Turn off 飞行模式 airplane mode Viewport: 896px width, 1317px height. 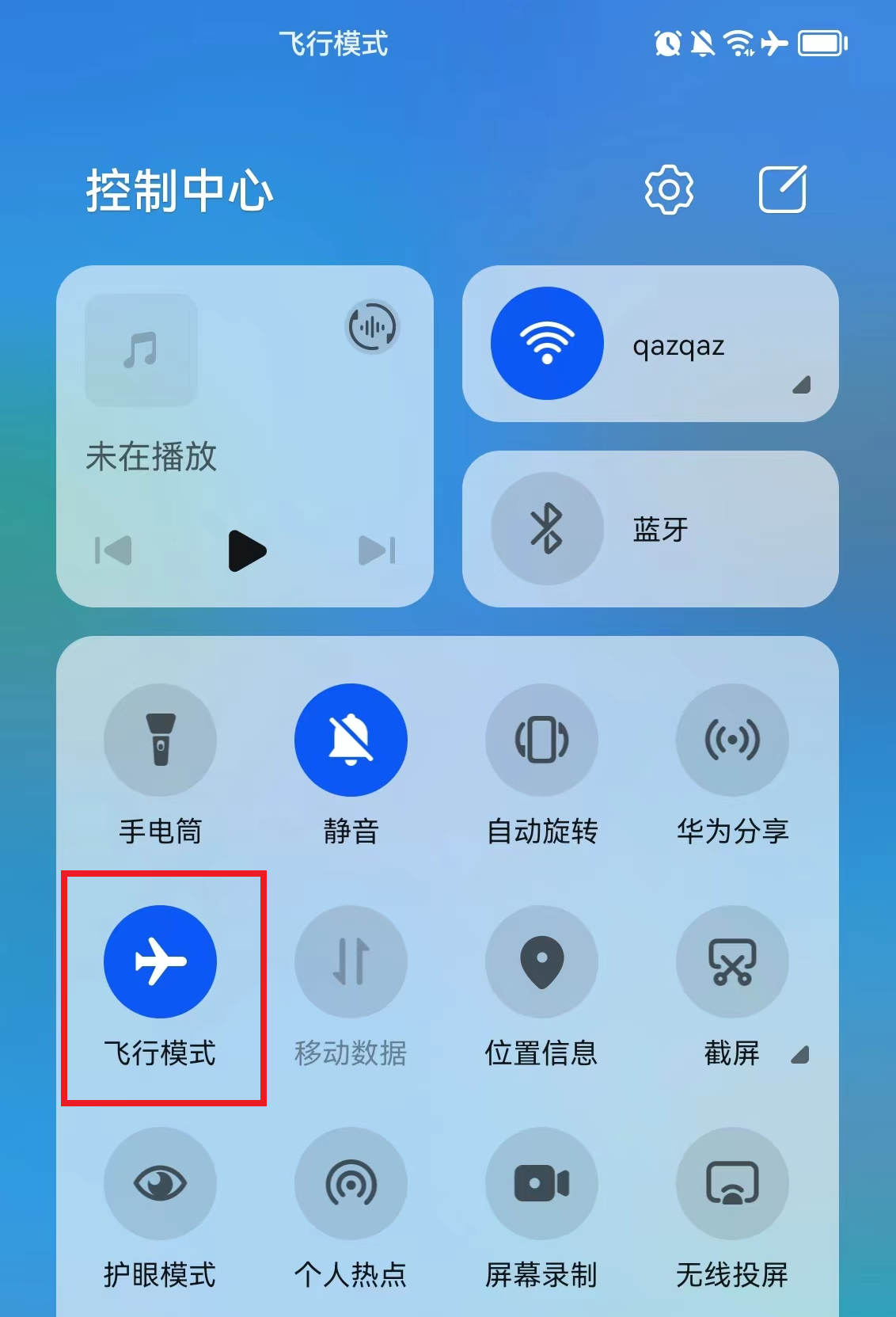click(x=160, y=961)
